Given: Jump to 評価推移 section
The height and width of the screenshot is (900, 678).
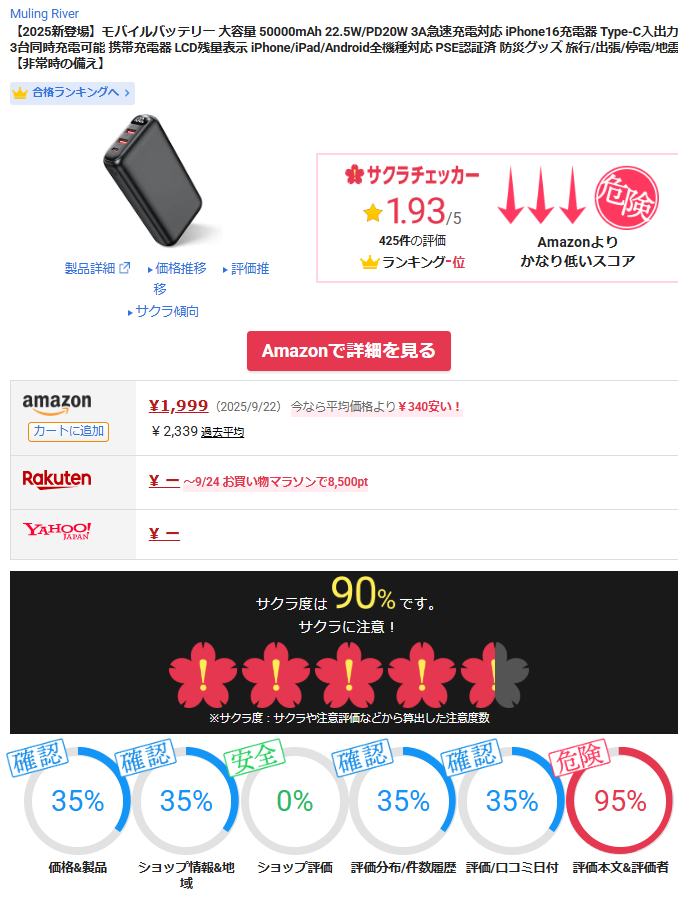Looking at the screenshot, I should tap(249, 268).
